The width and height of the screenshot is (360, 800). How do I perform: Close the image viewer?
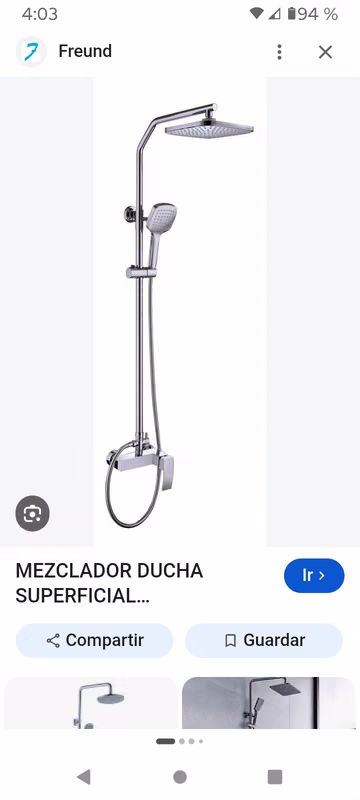325,52
